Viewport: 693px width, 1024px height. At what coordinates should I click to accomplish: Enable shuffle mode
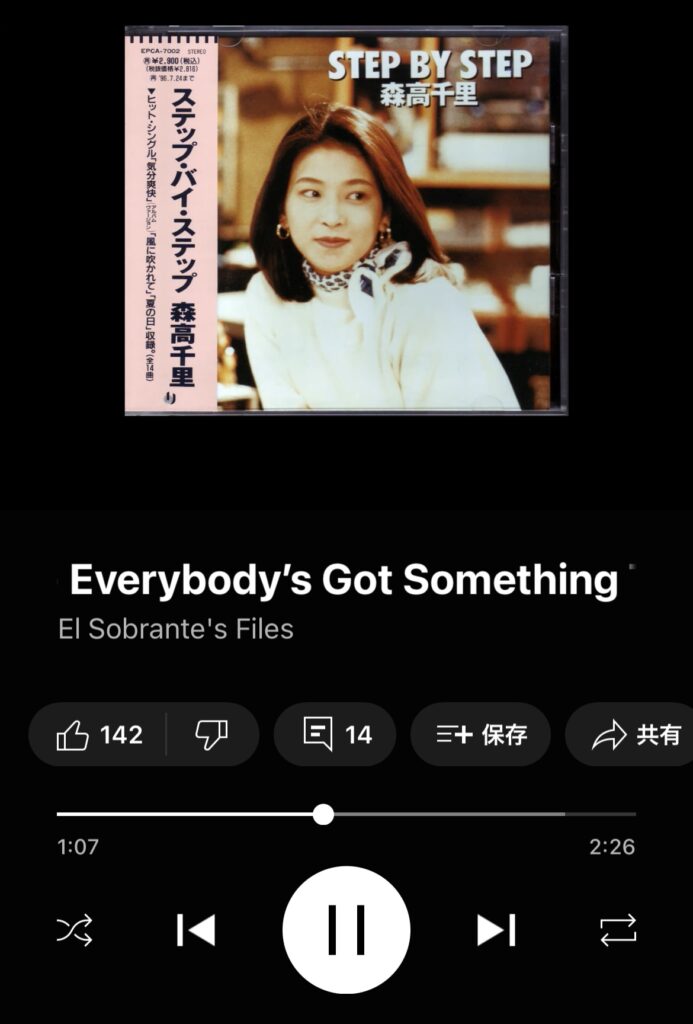(x=75, y=930)
